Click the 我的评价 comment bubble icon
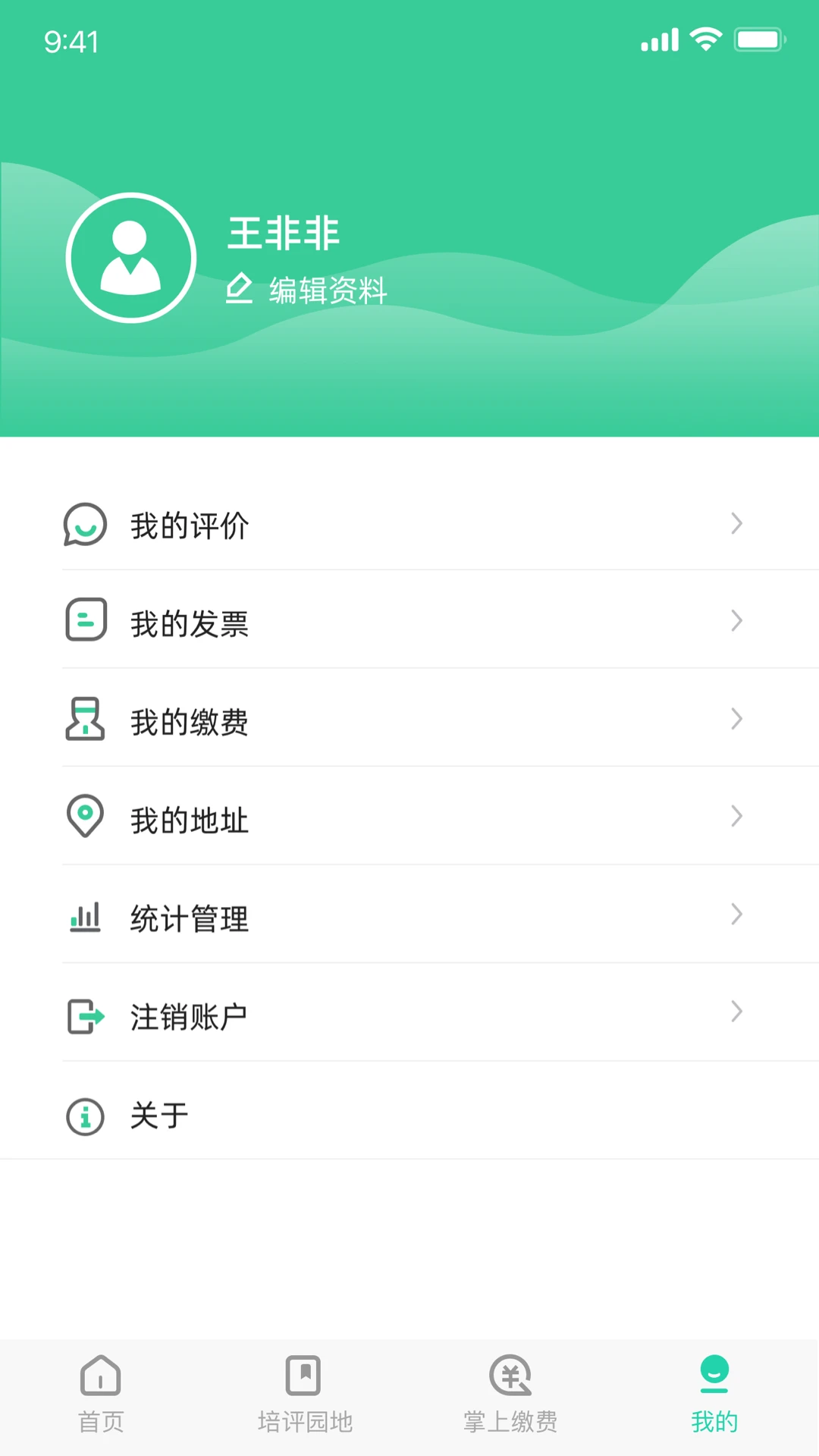819x1456 pixels. [x=85, y=523]
